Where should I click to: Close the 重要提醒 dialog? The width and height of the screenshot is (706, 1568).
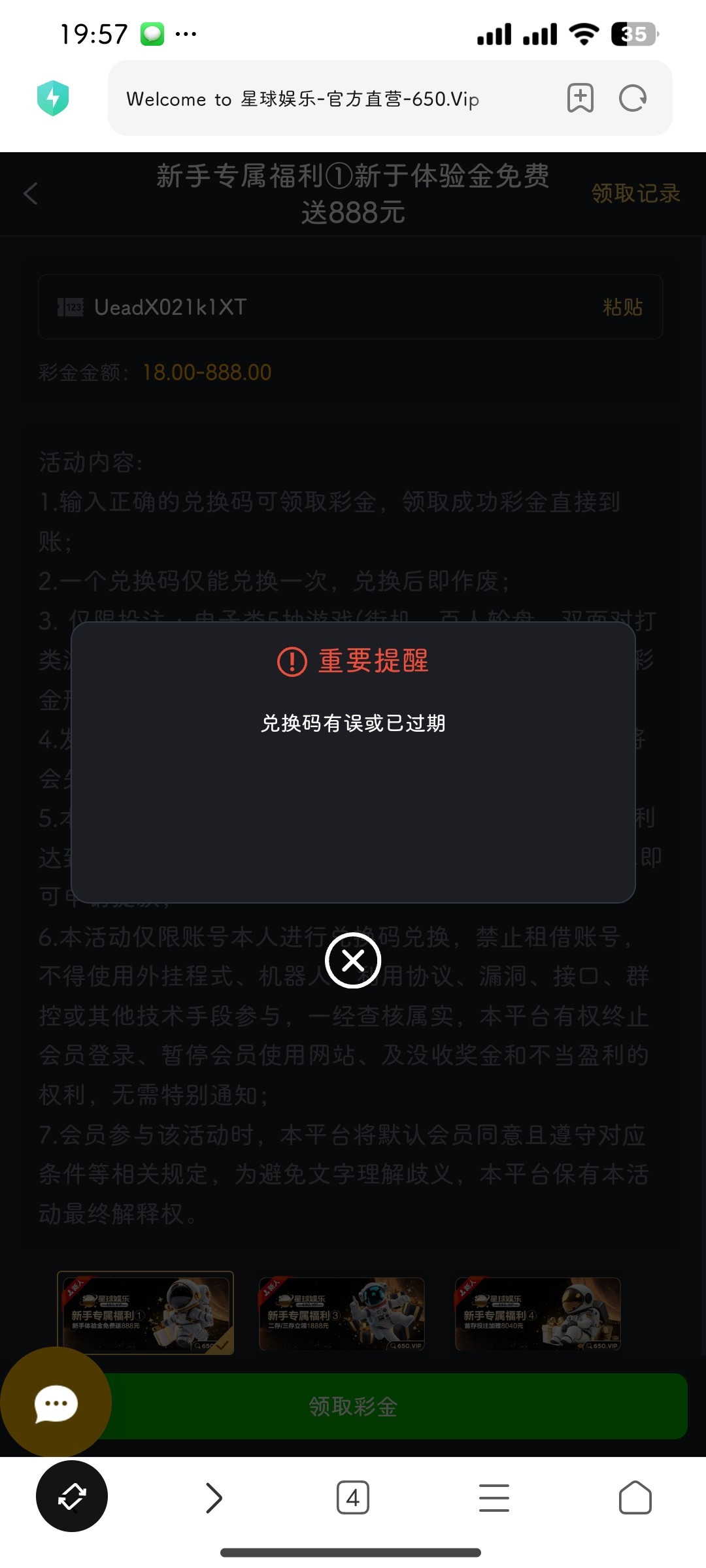[x=353, y=960]
